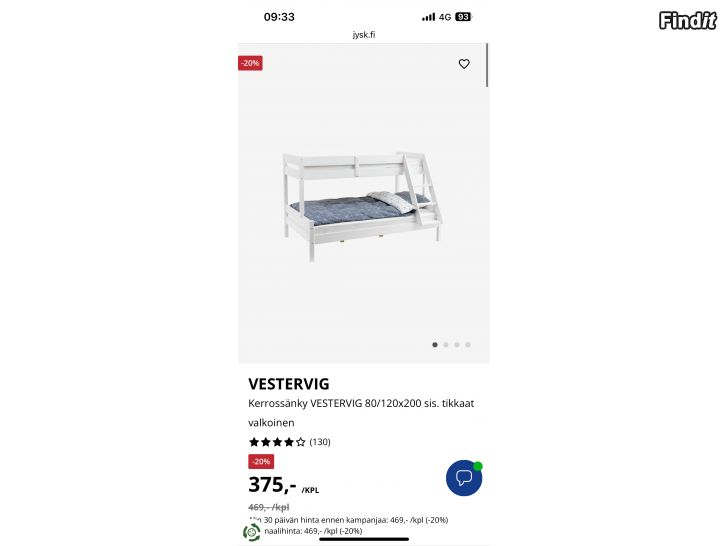This screenshot has height=546, width=728.
Task: Open the cookie settings icon
Action: [252, 532]
